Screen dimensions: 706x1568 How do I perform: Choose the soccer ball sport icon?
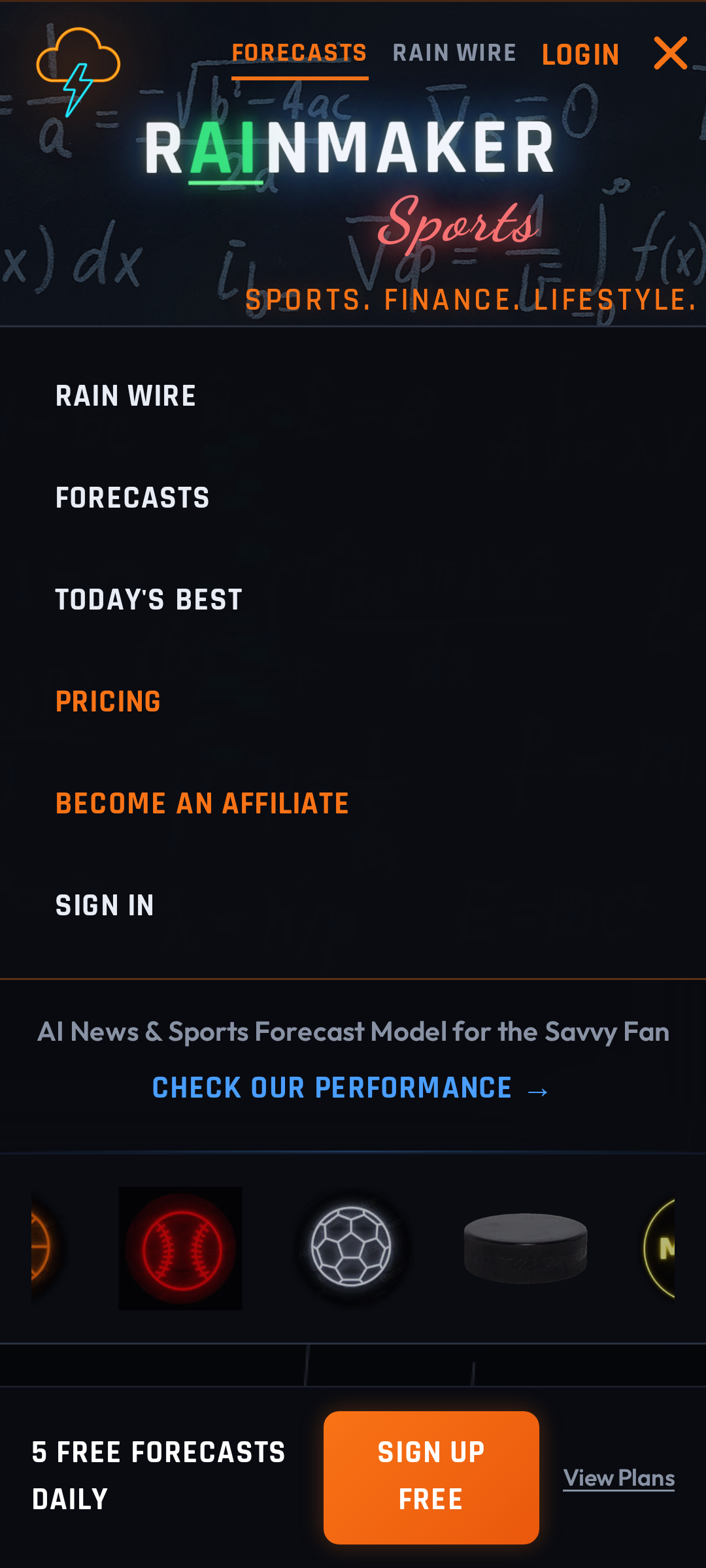pos(351,1247)
